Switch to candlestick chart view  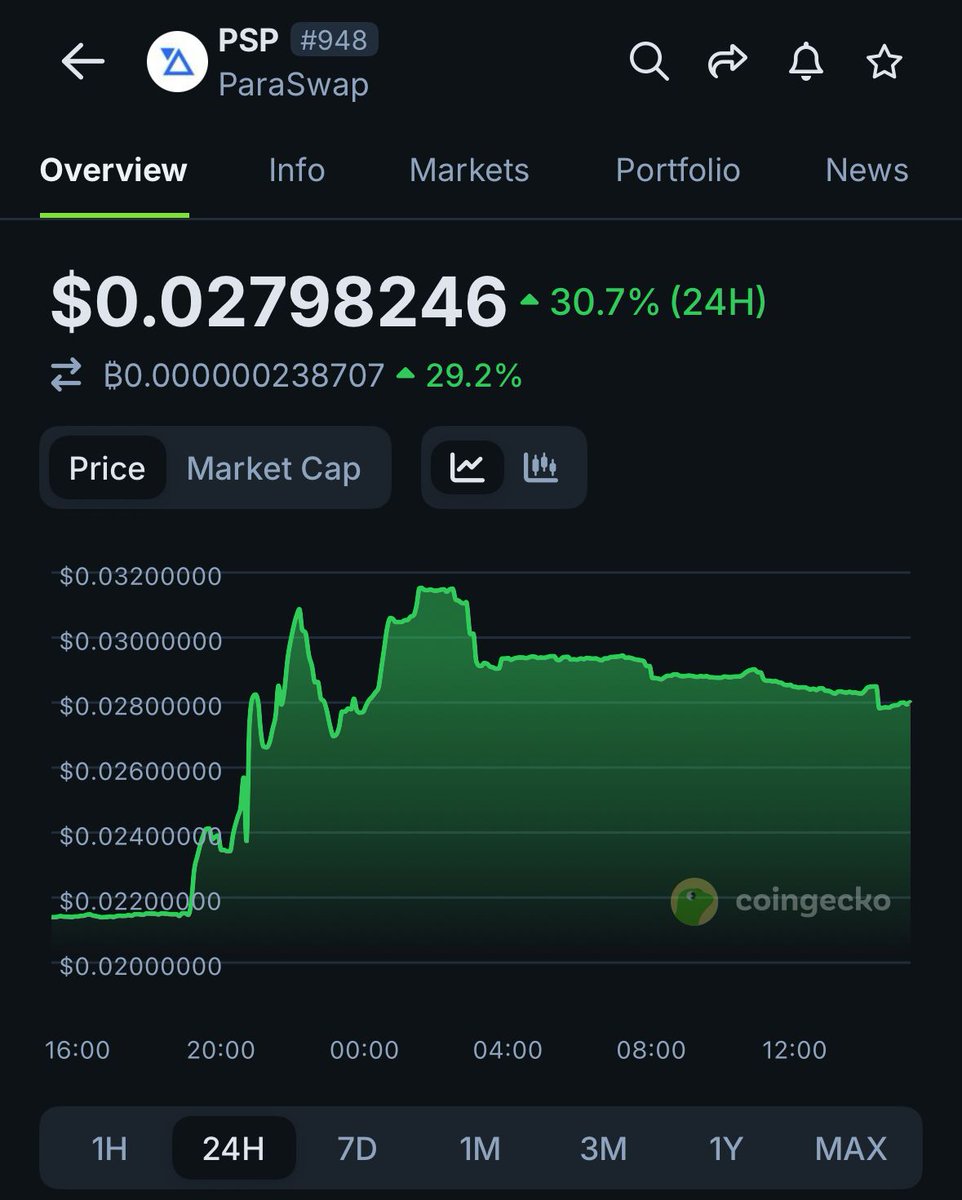pyautogui.click(x=541, y=467)
